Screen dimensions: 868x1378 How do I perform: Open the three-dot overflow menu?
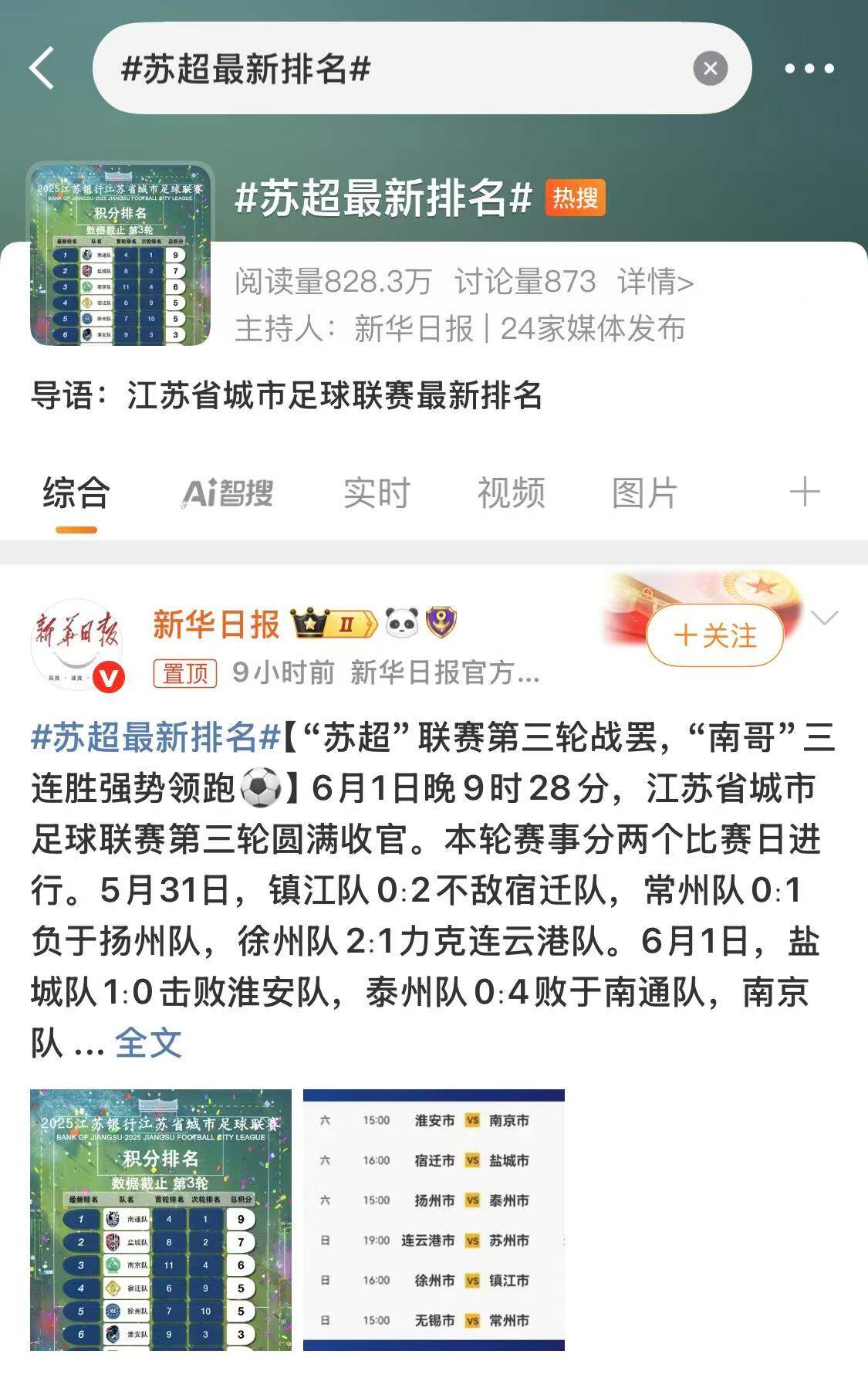(809, 69)
